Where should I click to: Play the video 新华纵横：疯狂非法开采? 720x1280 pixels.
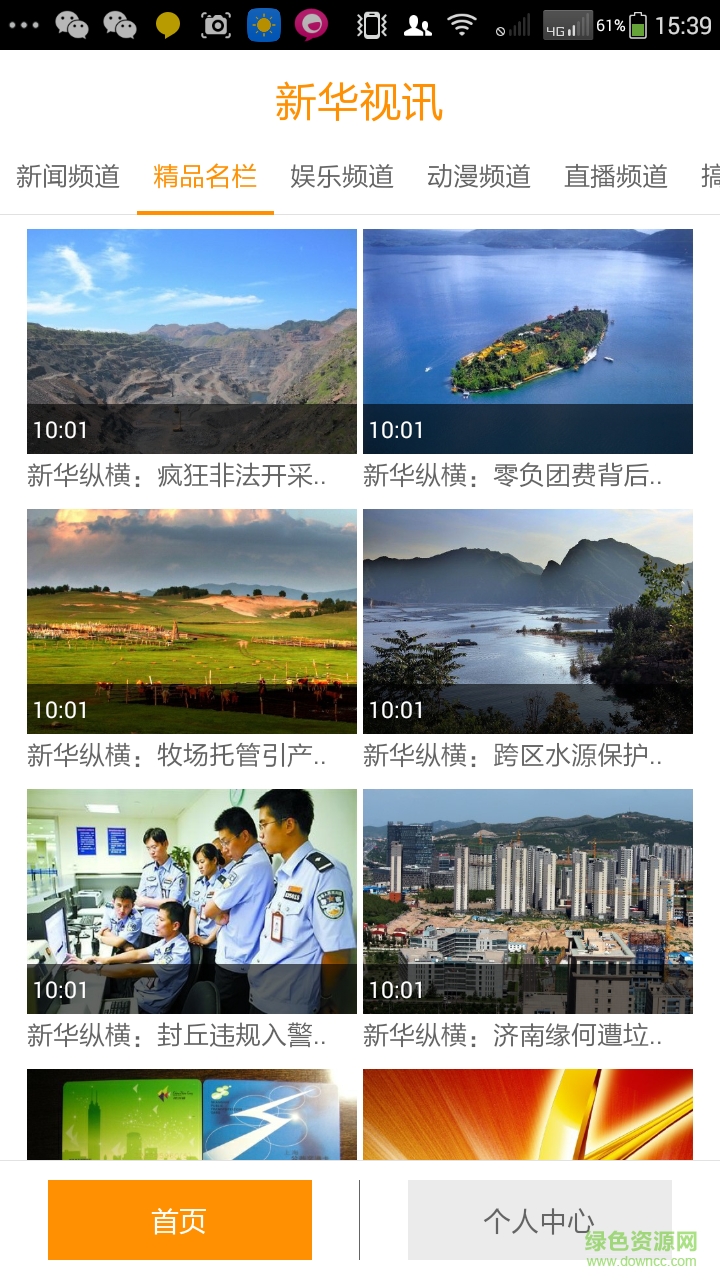click(x=192, y=342)
